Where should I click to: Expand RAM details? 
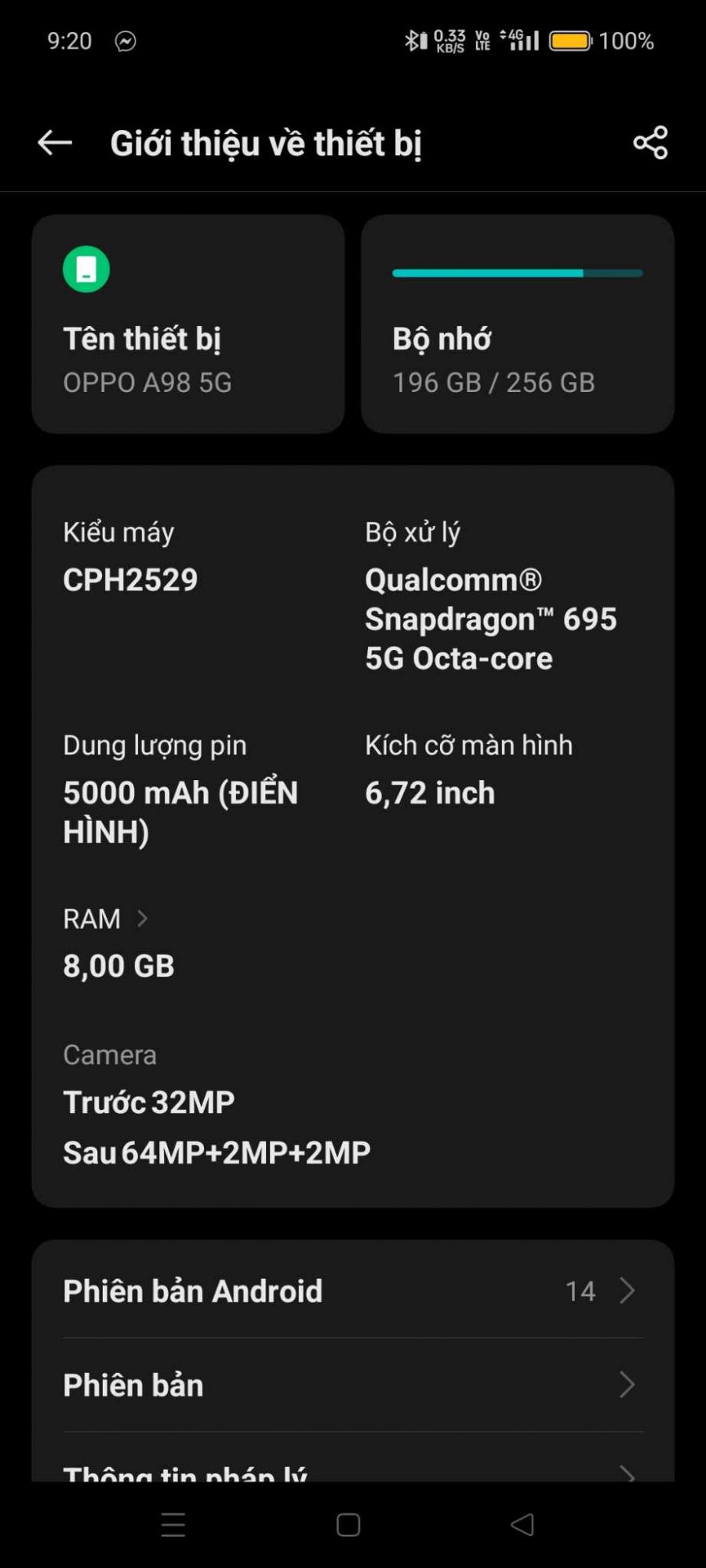tap(106, 919)
